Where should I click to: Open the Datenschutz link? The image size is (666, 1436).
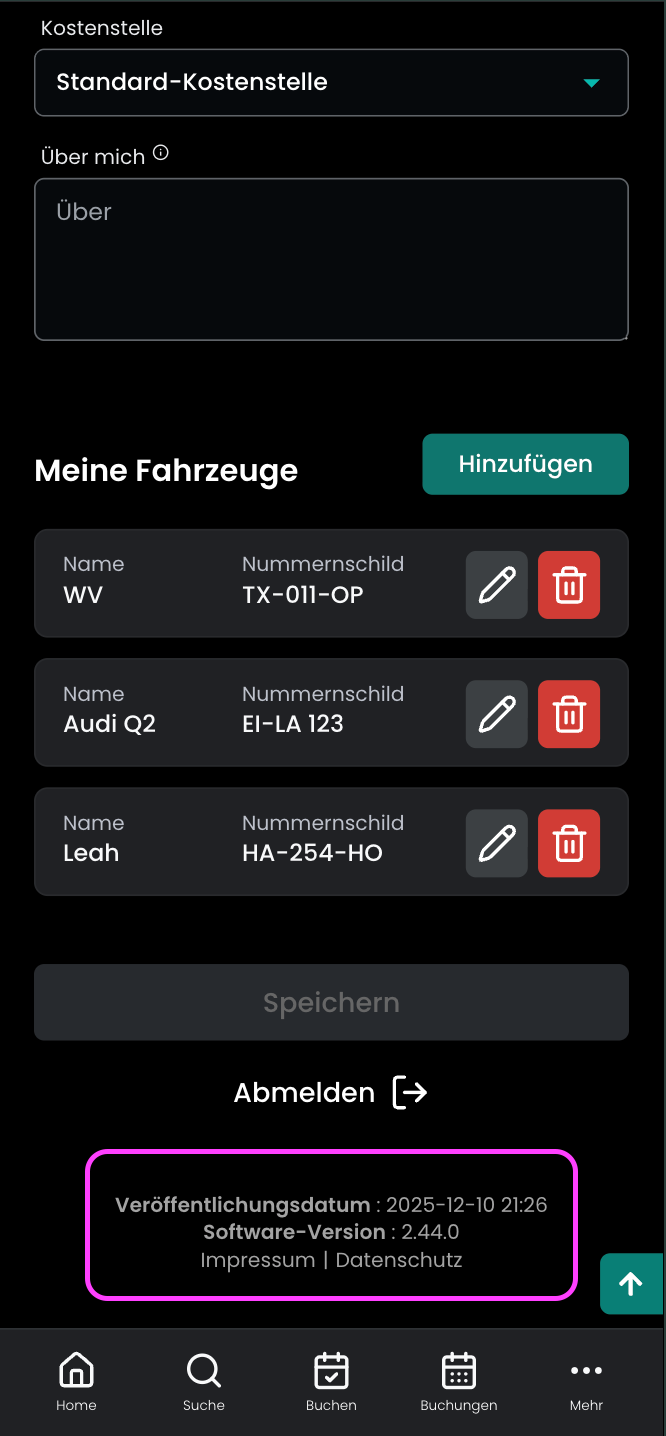(x=399, y=1260)
